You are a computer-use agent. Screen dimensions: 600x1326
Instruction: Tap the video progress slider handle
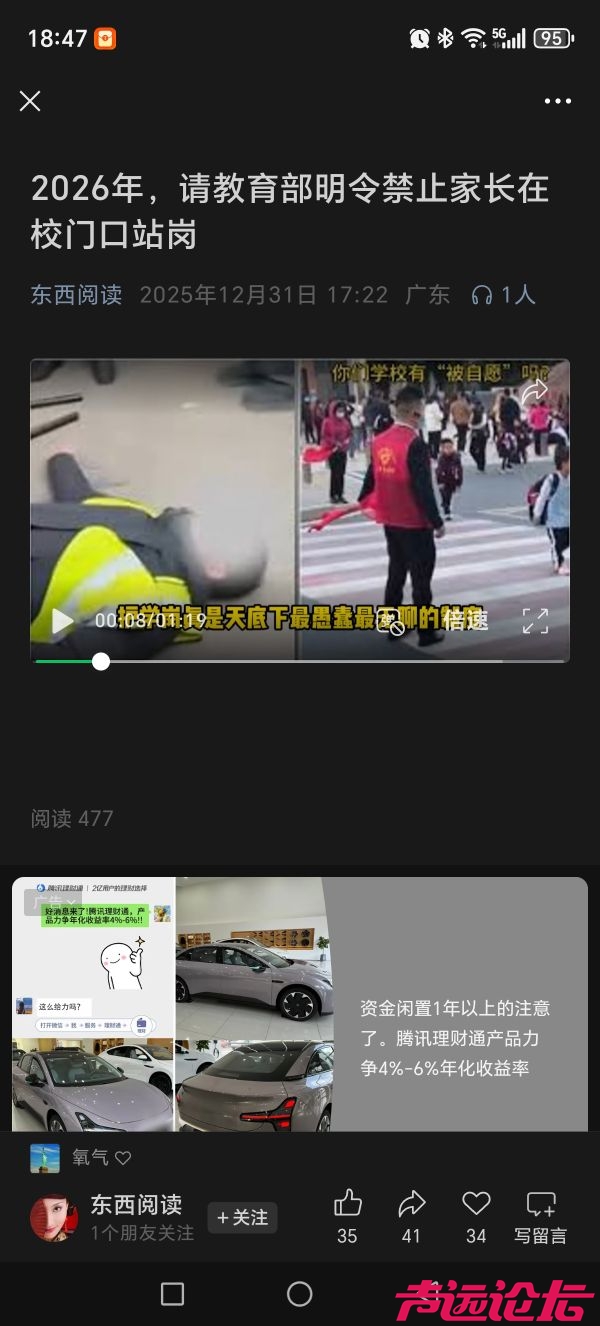[x=101, y=661]
